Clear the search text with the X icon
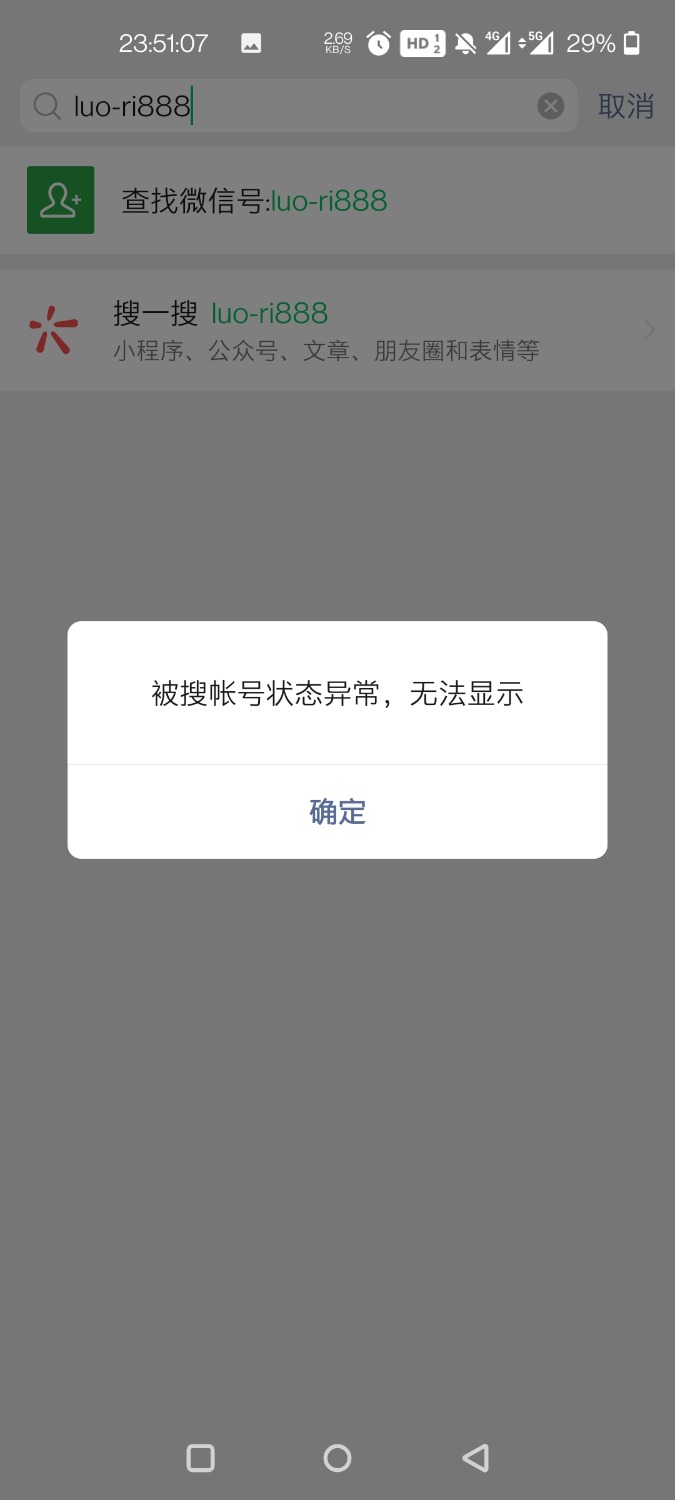Screen dimensions: 675x1500 click(x=551, y=106)
